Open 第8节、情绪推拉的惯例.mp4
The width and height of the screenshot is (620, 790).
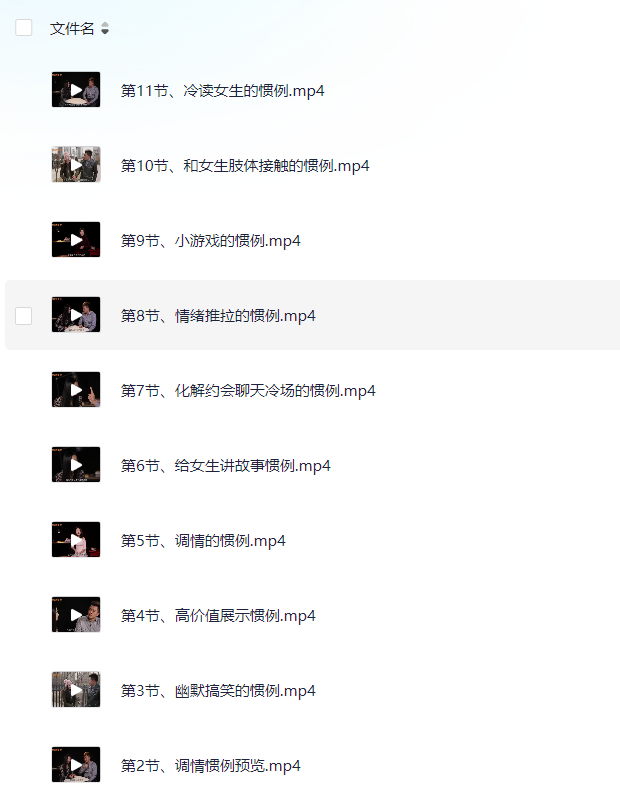click(x=218, y=316)
